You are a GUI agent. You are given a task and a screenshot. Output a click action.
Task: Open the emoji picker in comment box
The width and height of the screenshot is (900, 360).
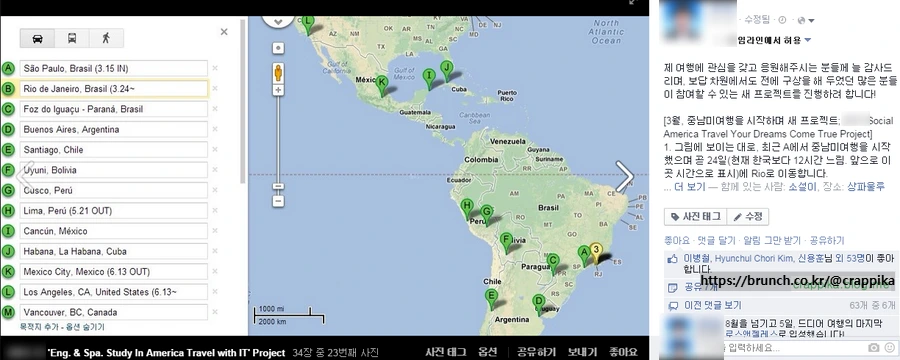coord(890,348)
